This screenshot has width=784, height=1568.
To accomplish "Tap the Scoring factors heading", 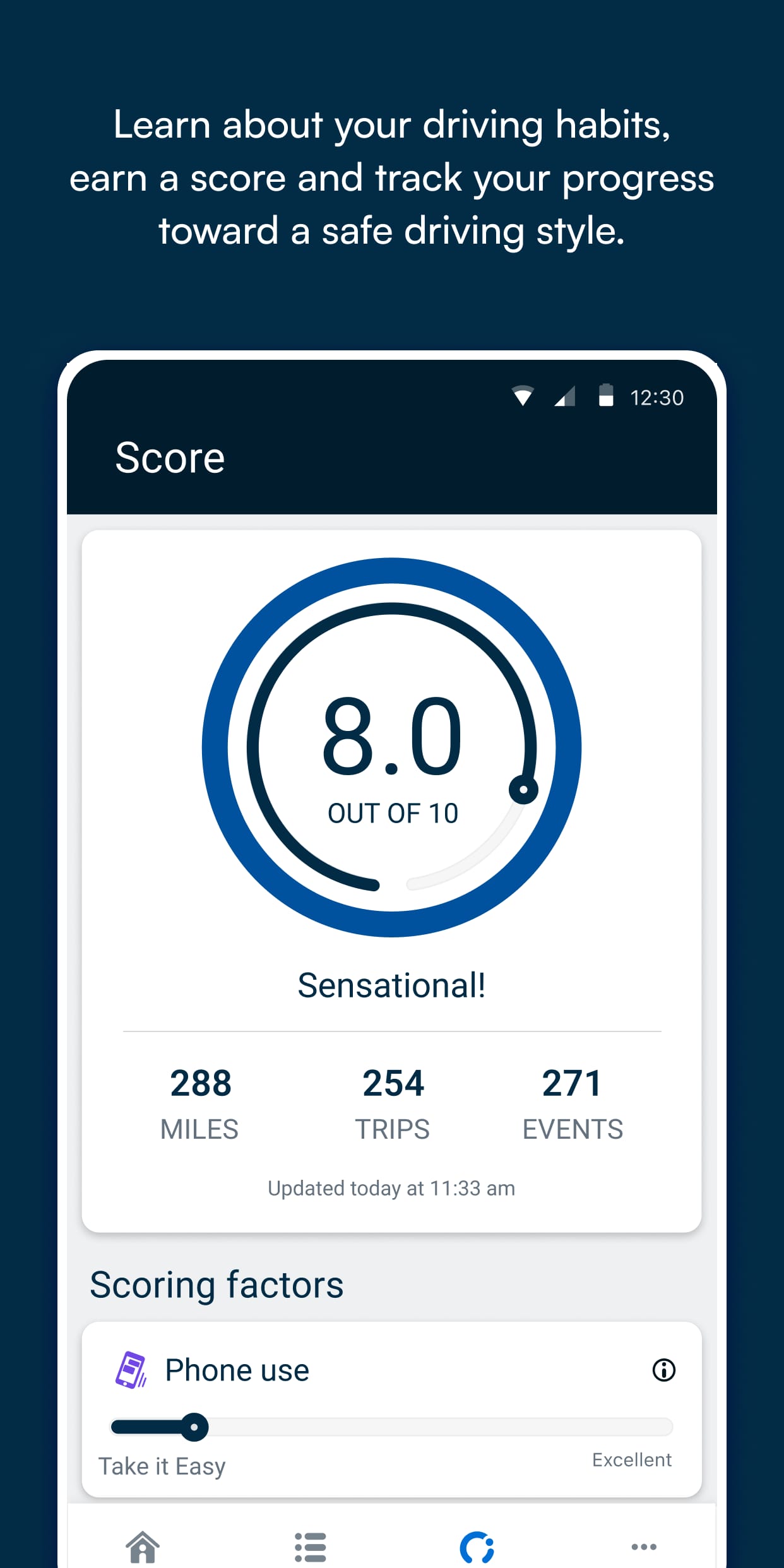I will [217, 1283].
